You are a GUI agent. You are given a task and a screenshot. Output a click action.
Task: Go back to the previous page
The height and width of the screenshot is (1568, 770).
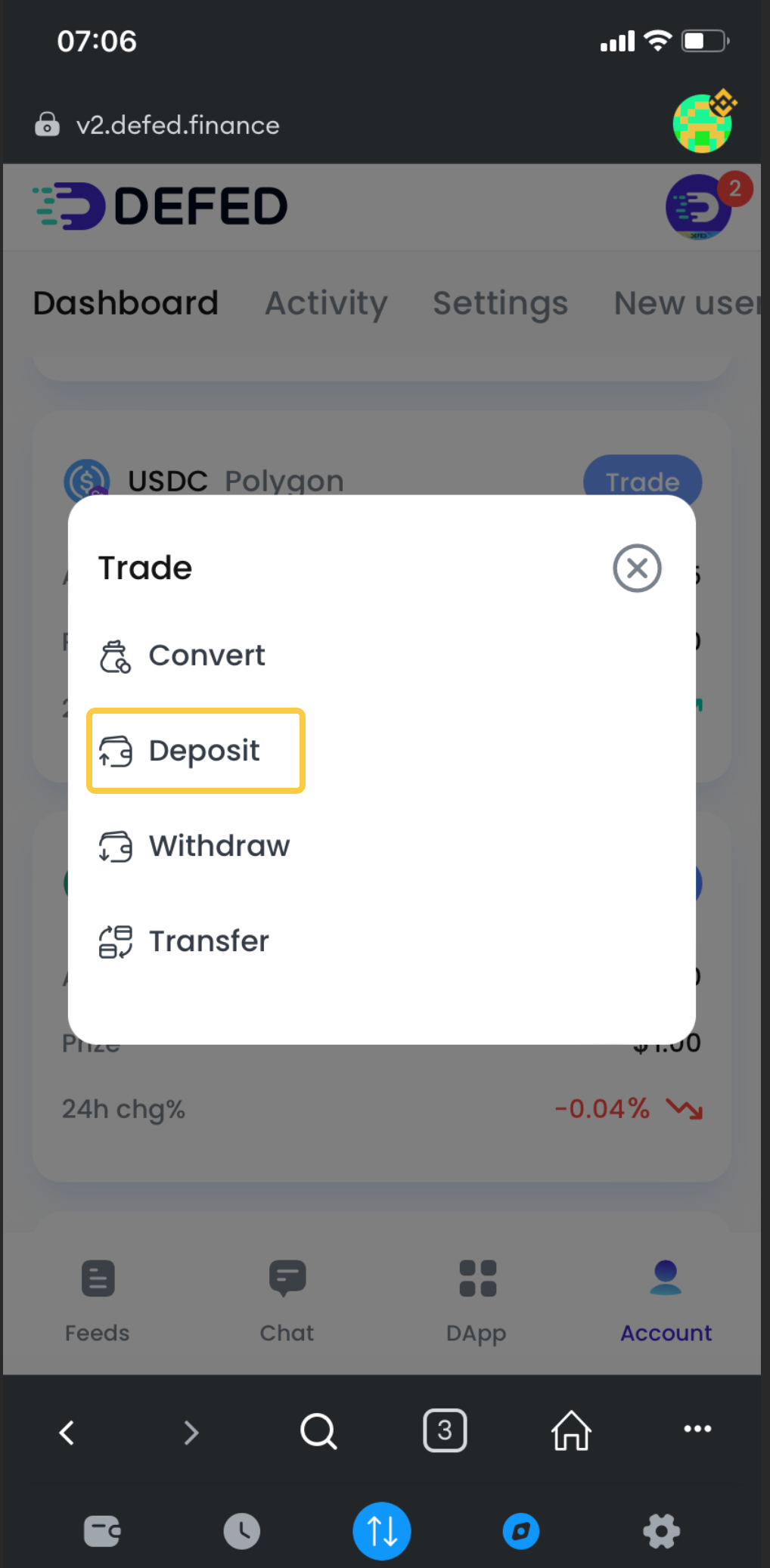point(67,1432)
